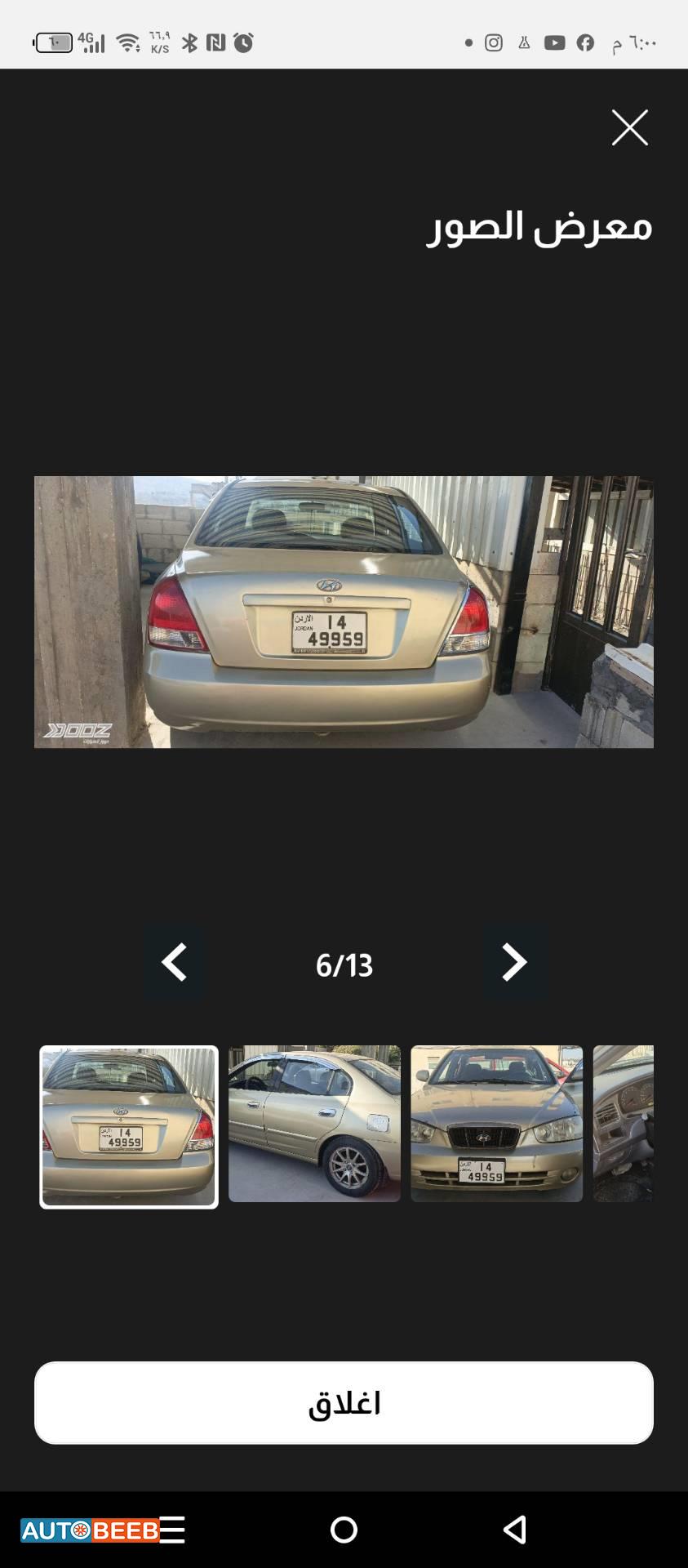Viewport: 688px width, 1568px height.
Task: Open recent apps from the navigation bar
Action: [x=173, y=1530]
